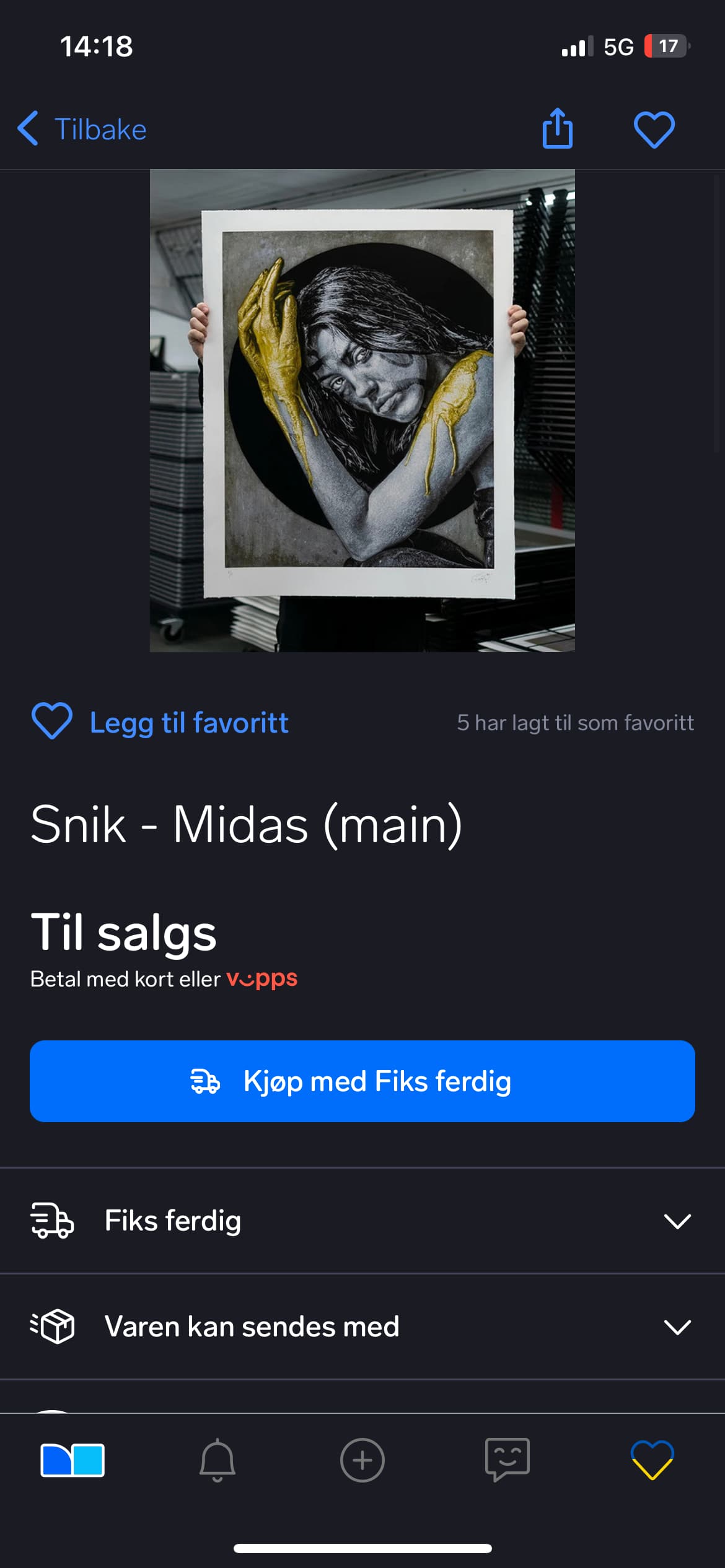Share this listing

click(x=557, y=129)
